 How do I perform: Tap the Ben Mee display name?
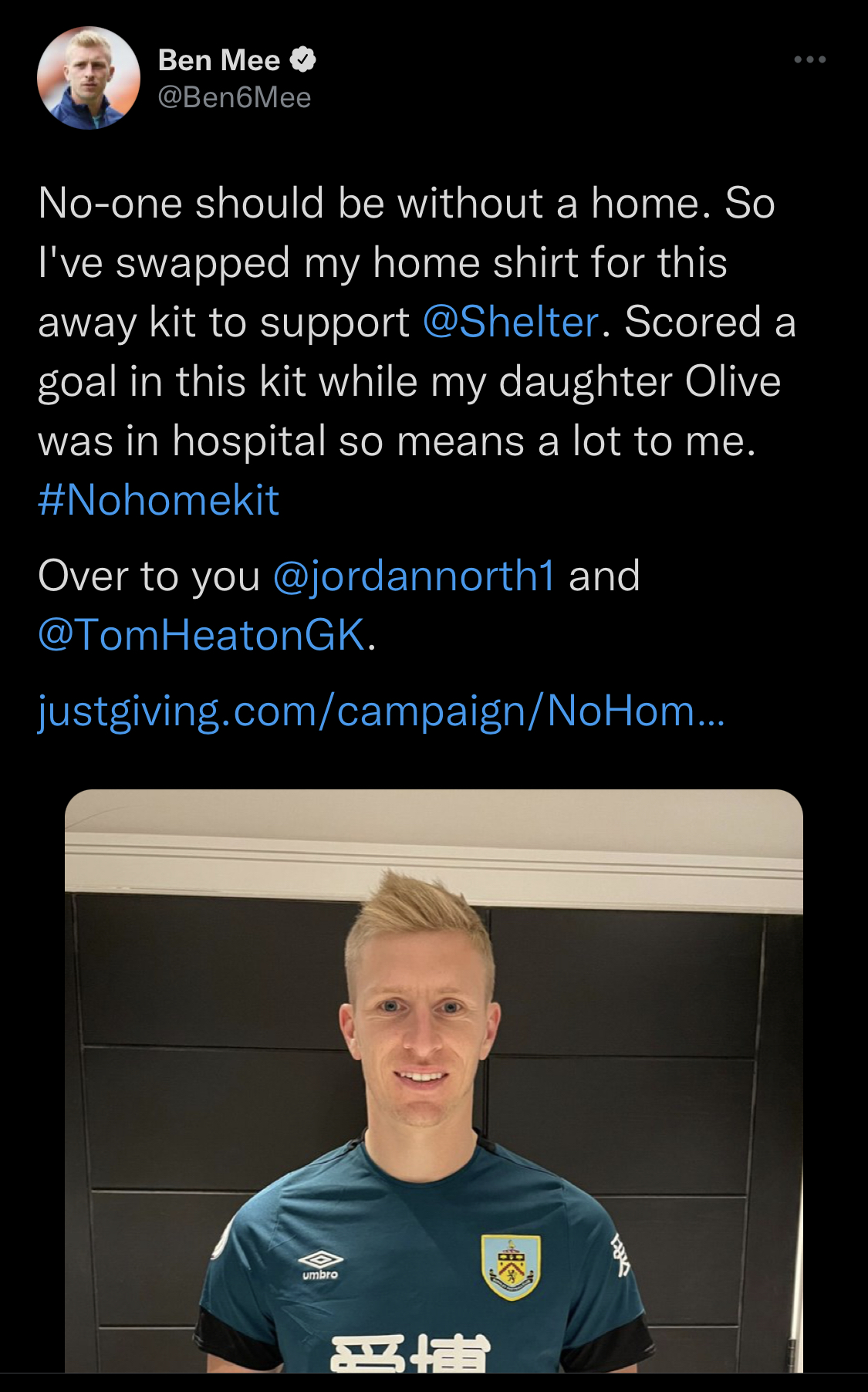219,60
